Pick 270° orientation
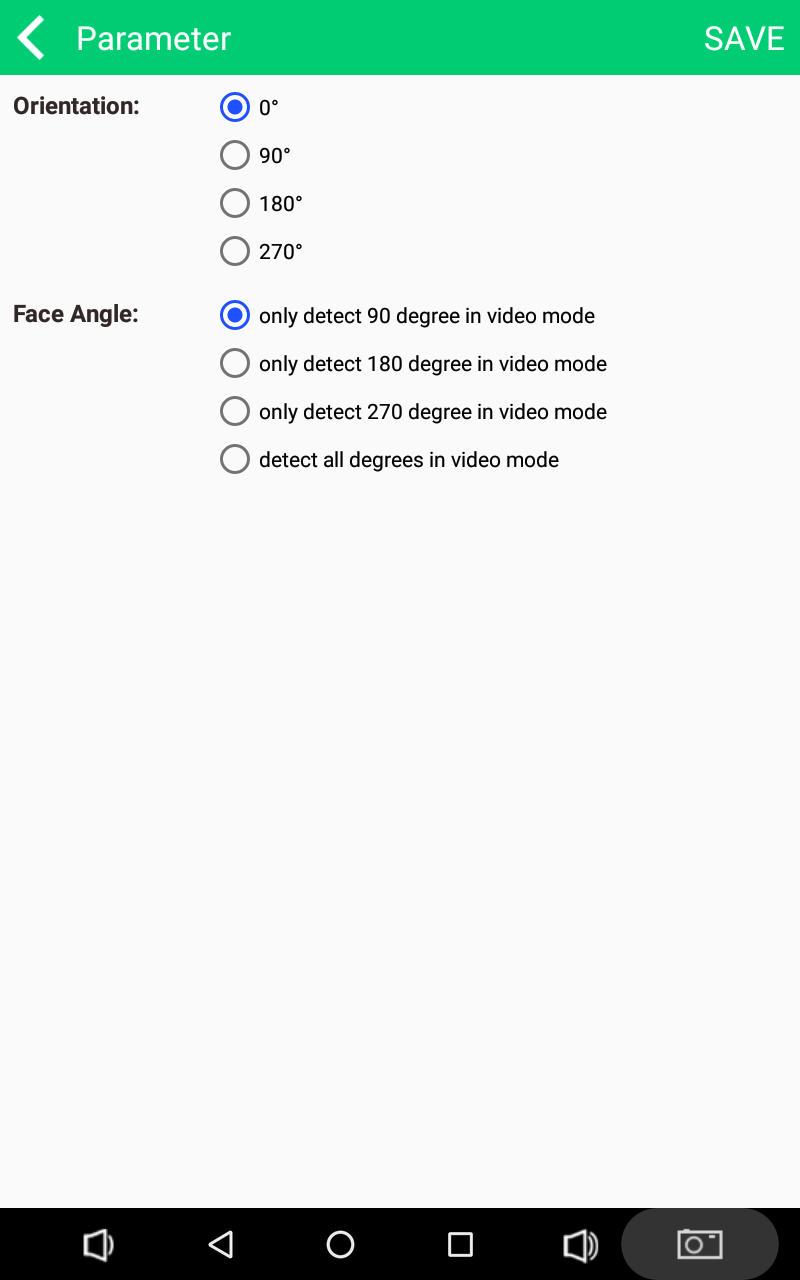Viewport: 800px width, 1280px height. 235,251
